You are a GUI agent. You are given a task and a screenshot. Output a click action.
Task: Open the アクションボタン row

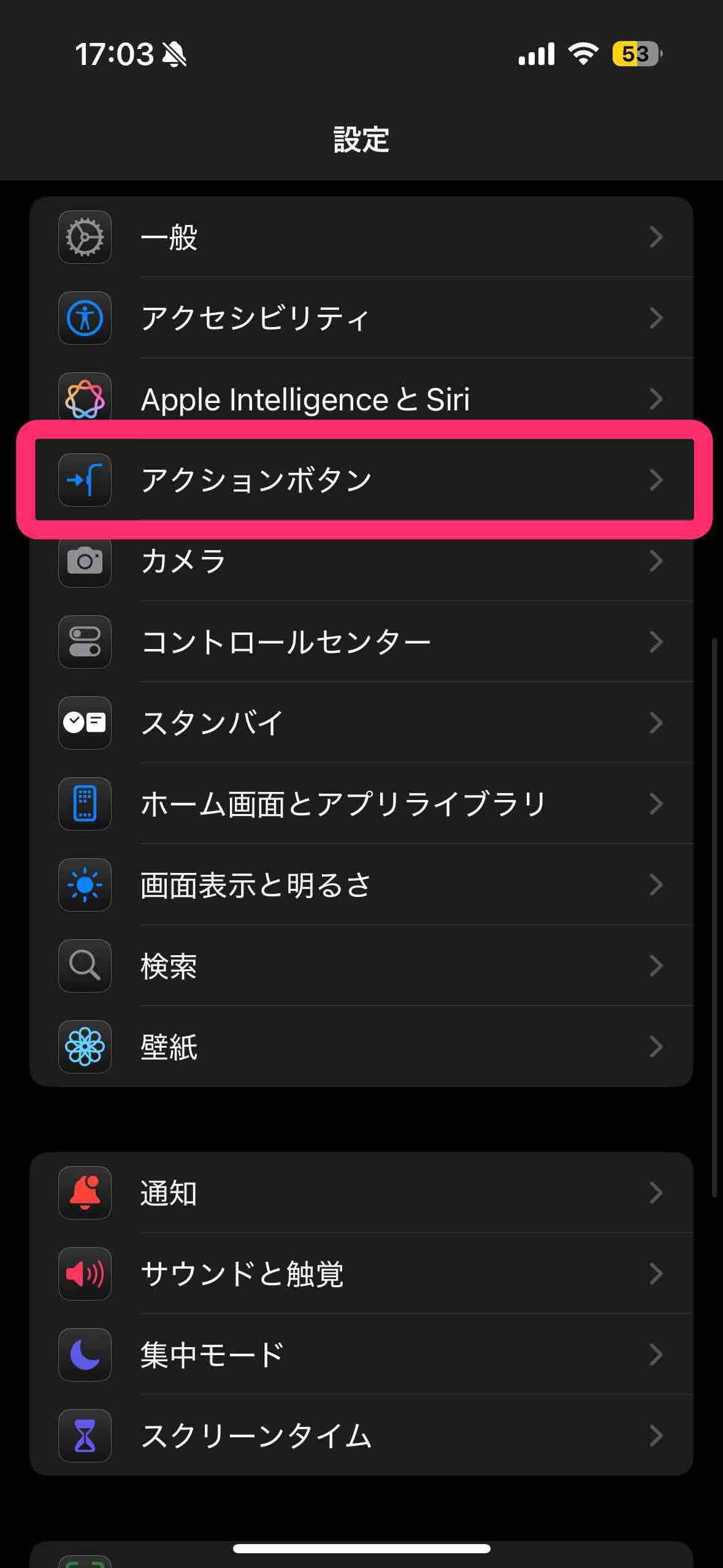[x=361, y=480]
